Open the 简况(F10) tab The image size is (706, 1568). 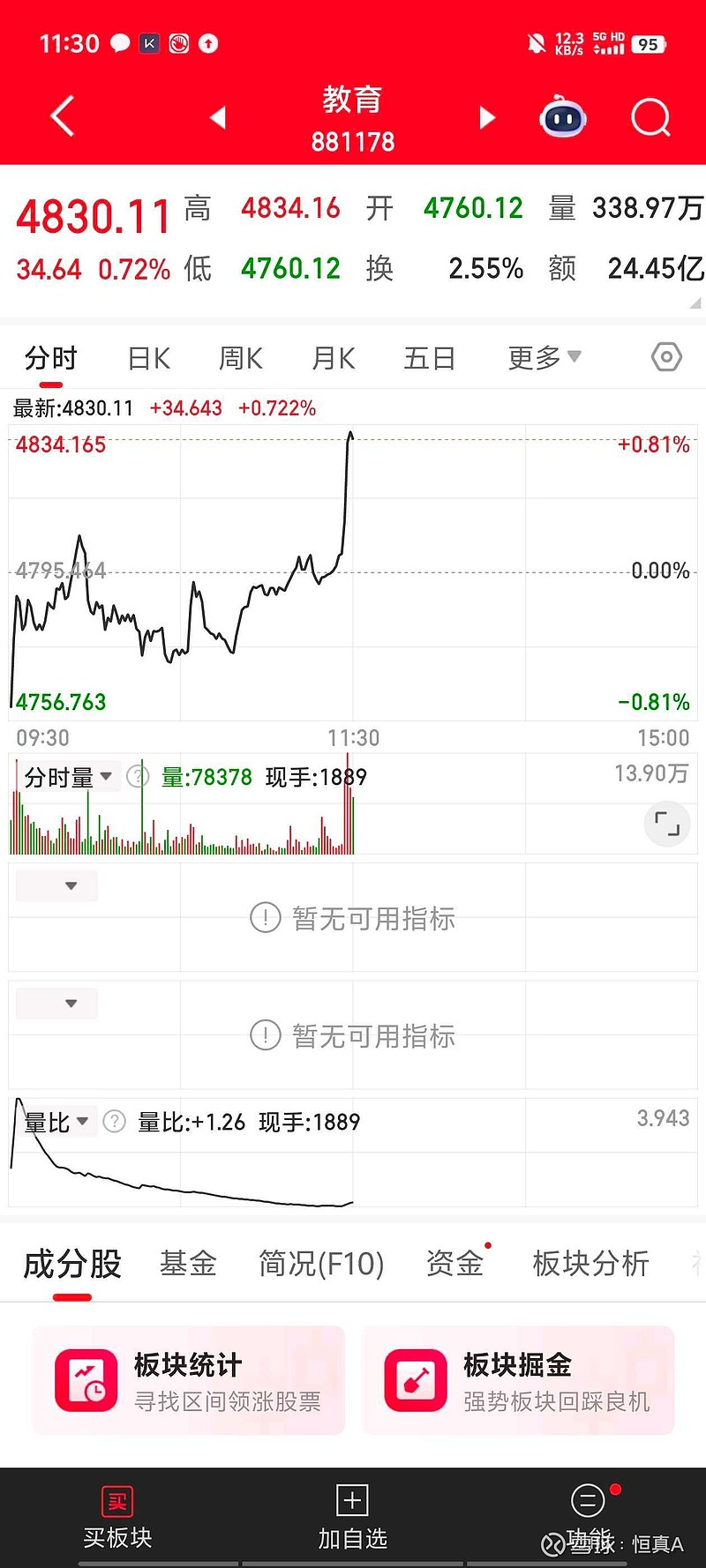[x=321, y=1263]
